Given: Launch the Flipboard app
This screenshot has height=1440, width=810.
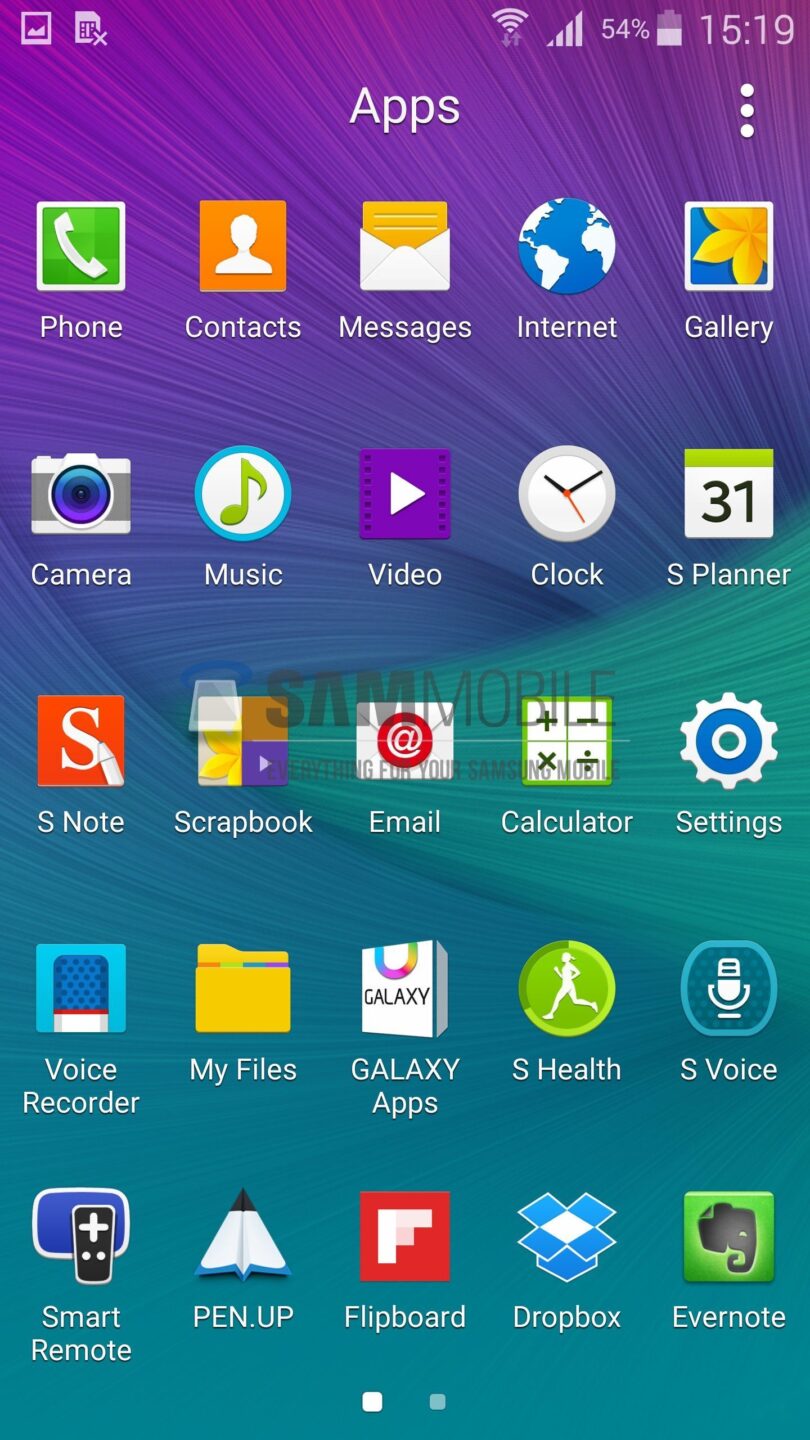Looking at the screenshot, I should click(x=405, y=1236).
